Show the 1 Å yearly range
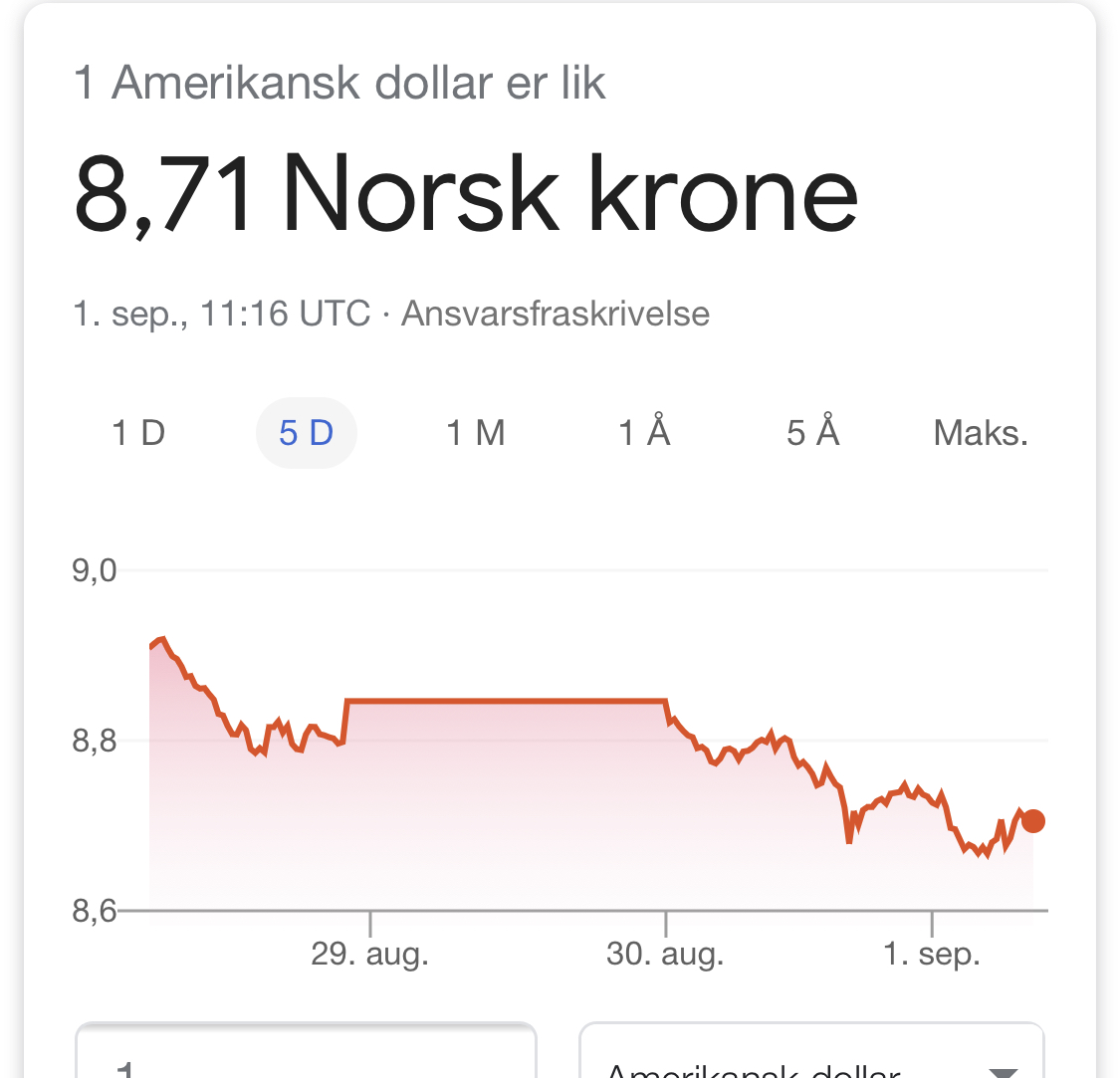The height and width of the screenshot is (1078, 1120). tap(644, 434)
